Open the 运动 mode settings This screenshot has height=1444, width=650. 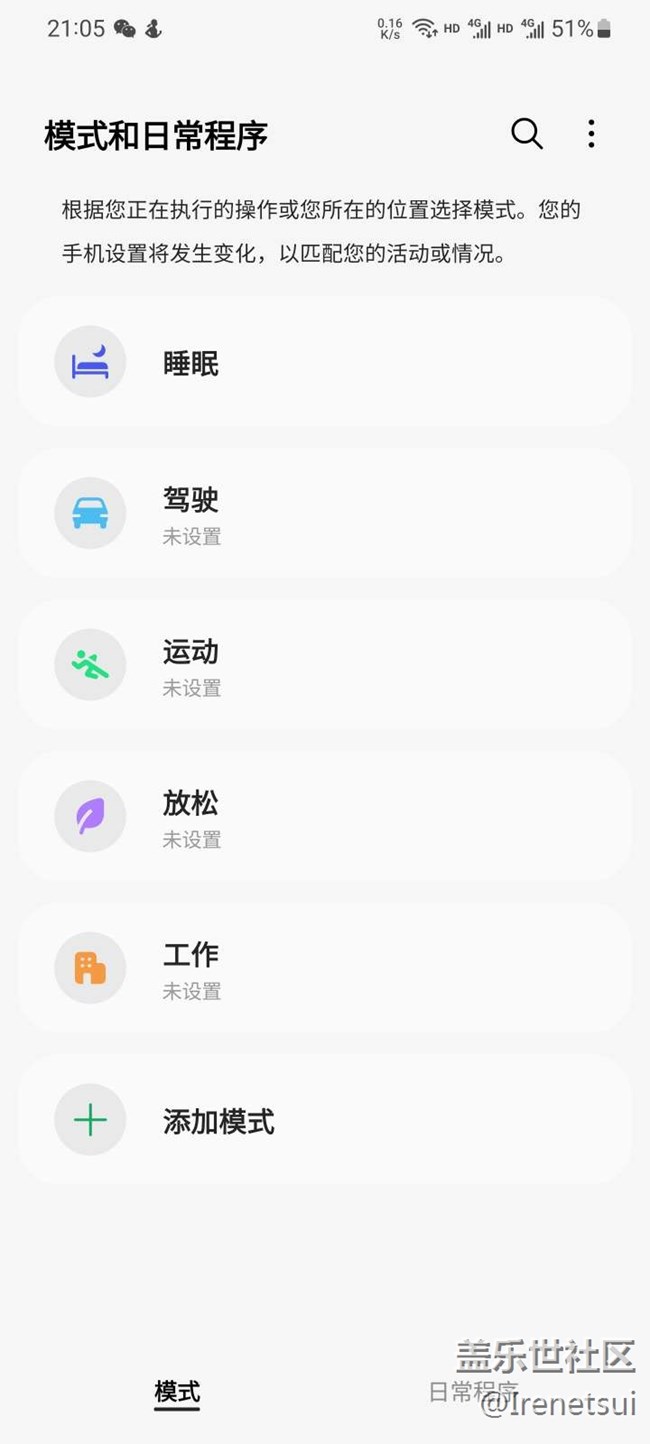[324, 666]
